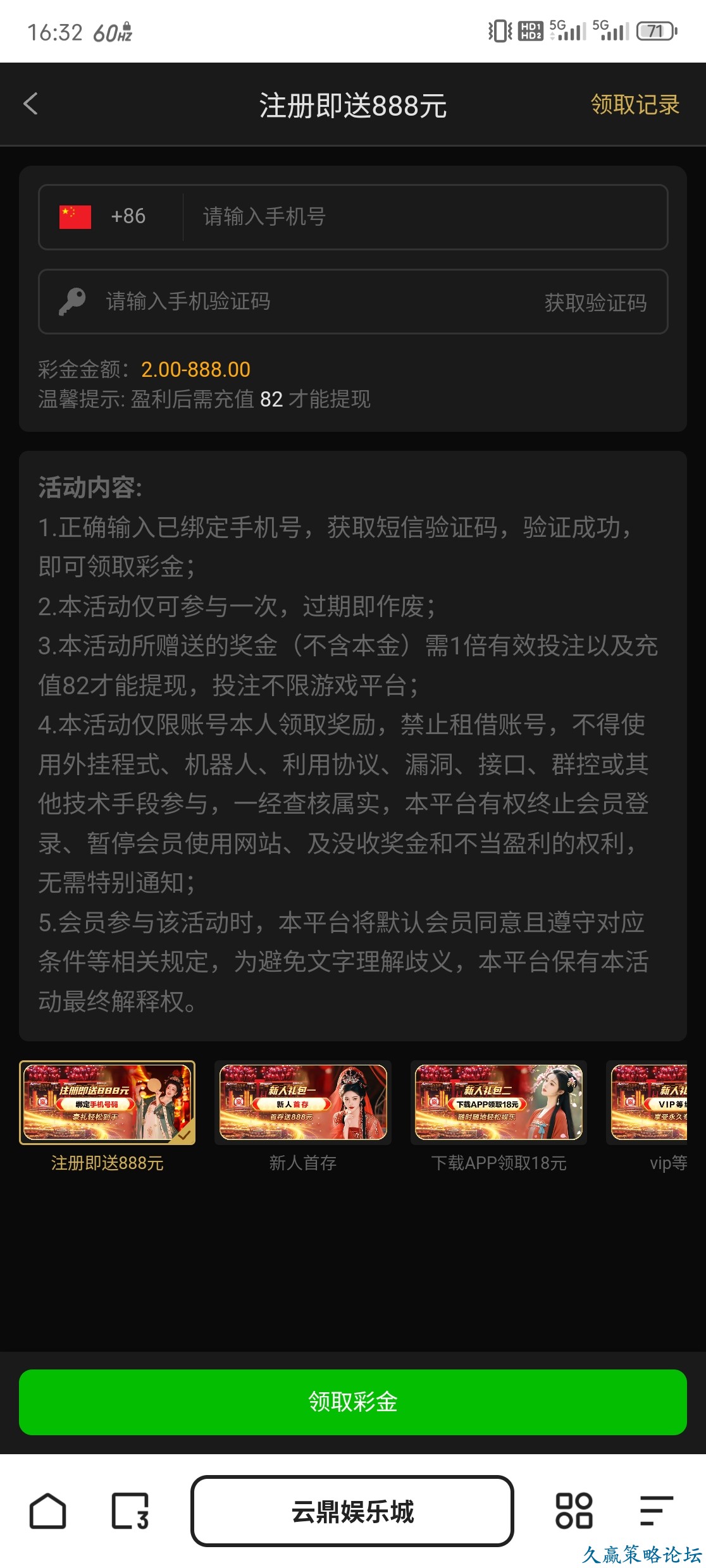Screen dimensions: 706x1568
Task: Open the browser menu
Action: 656,1511
